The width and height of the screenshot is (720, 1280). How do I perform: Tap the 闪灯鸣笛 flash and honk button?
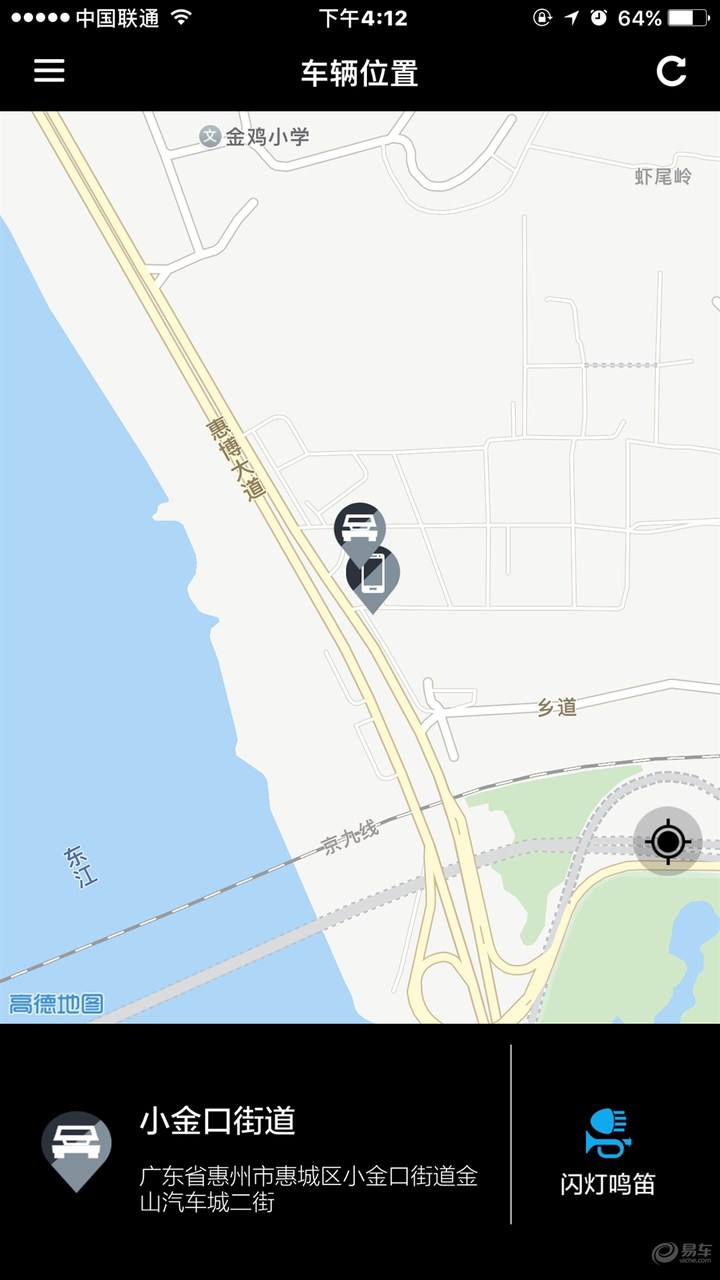[x=608, y=1152]
